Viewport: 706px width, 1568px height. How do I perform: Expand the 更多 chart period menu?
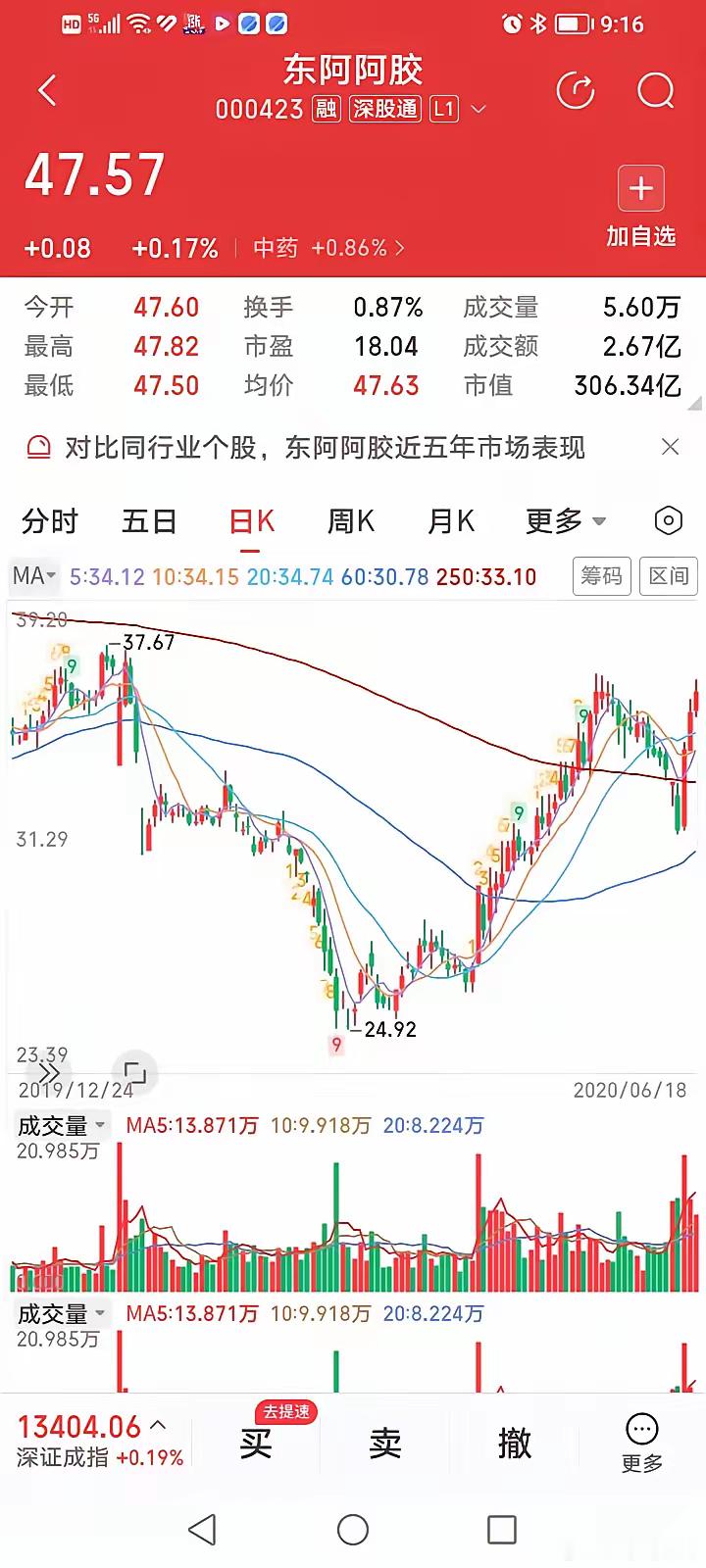[564, 521]
